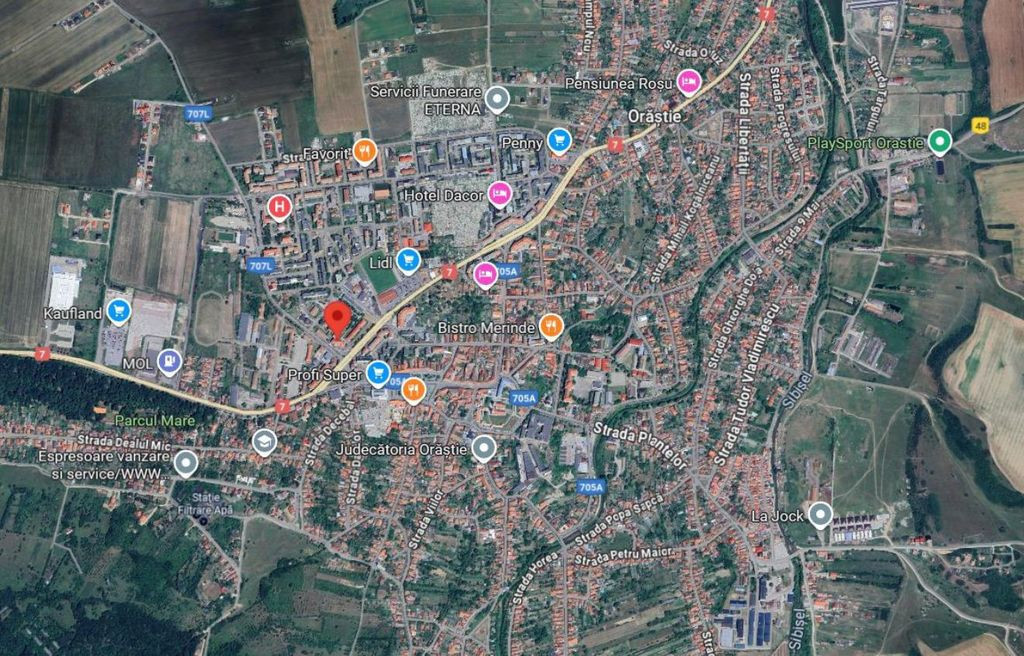Open the Bistro Merinde restaurant pin
Image resolution: width=1024 pixels, height=656 pixels.
(x=550, y=326)
